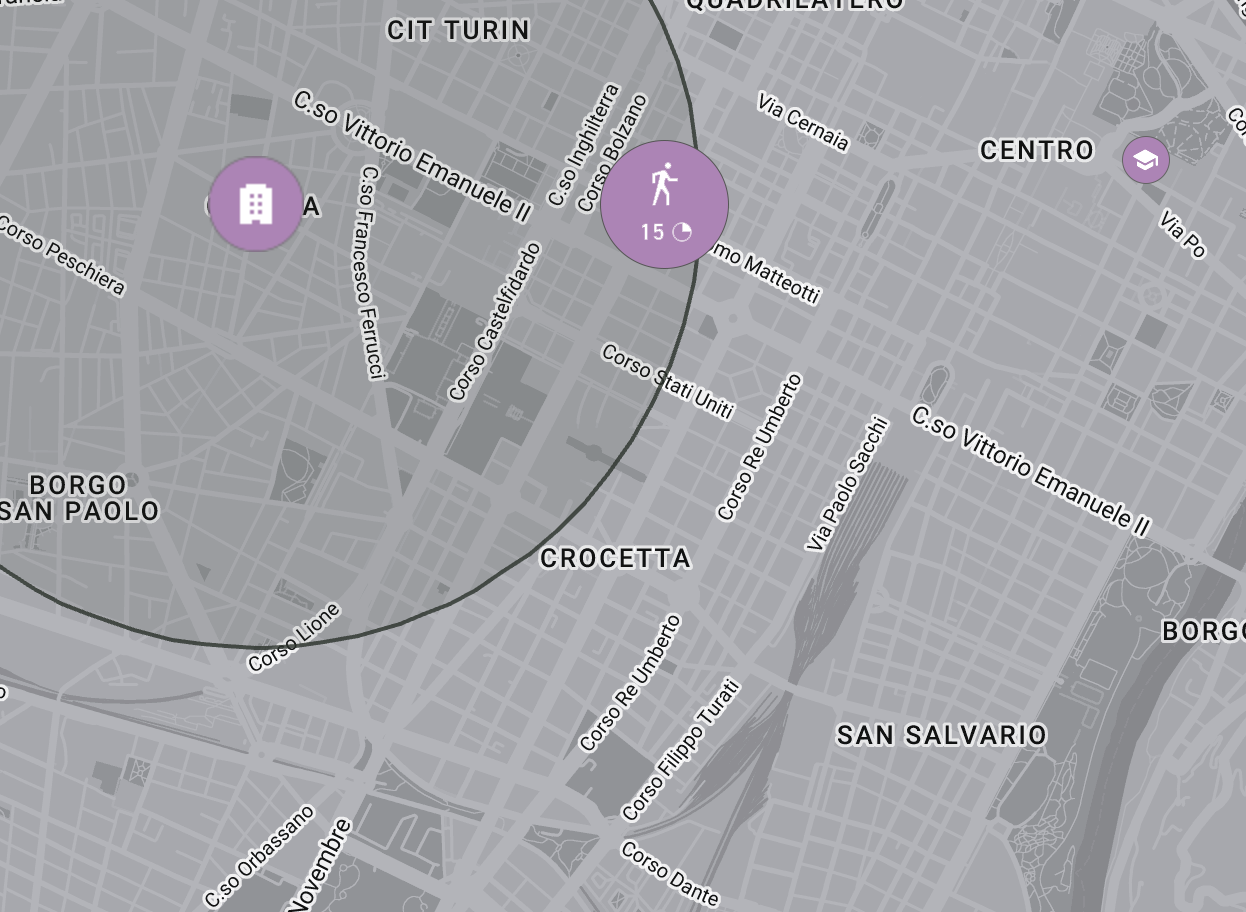The width and height of the screenshot is (1246, 912).
Task: Open the 15-minute walking radius marker
Action: point(664,205)
